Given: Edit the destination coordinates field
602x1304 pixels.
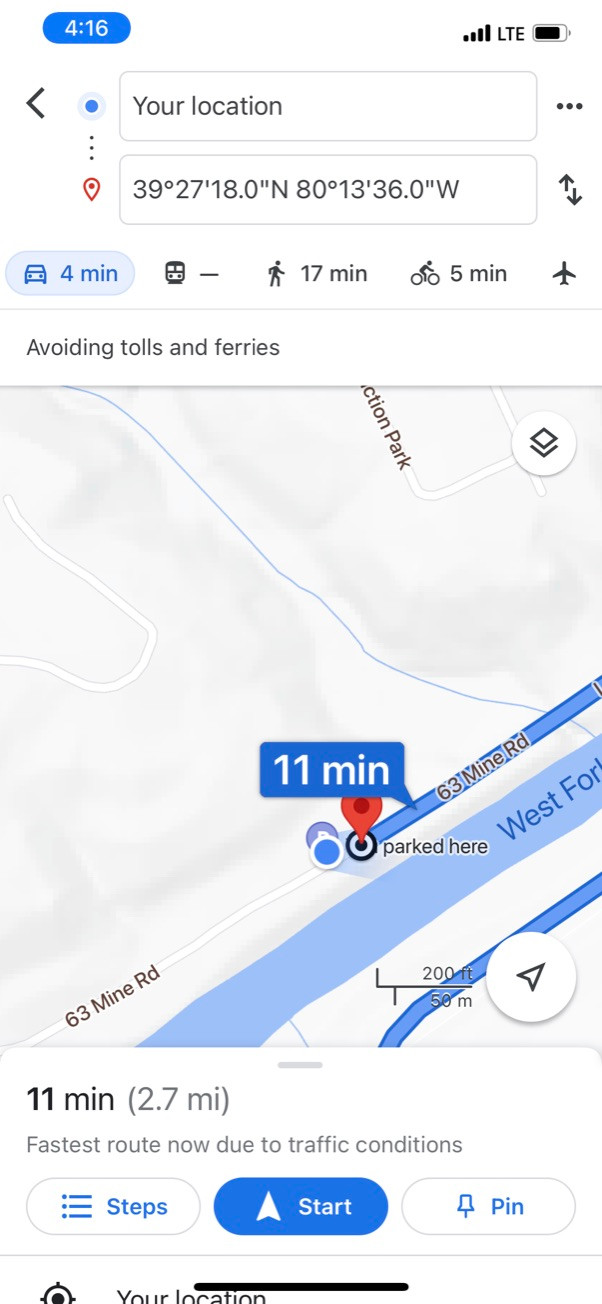Looking at the screenshot, I should [x=327, y=189].
